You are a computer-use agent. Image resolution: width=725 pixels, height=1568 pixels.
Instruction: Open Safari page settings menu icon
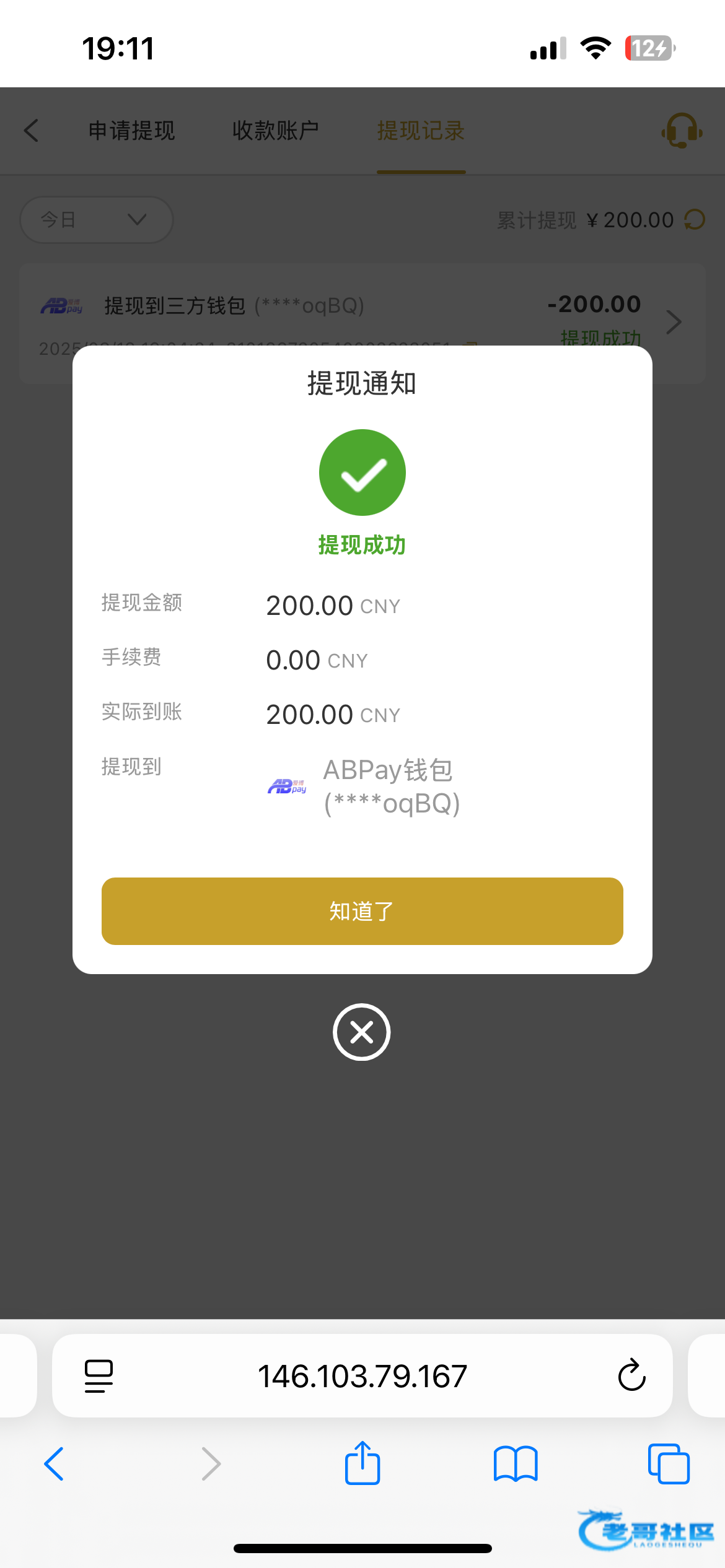[x=99, y=1375]
